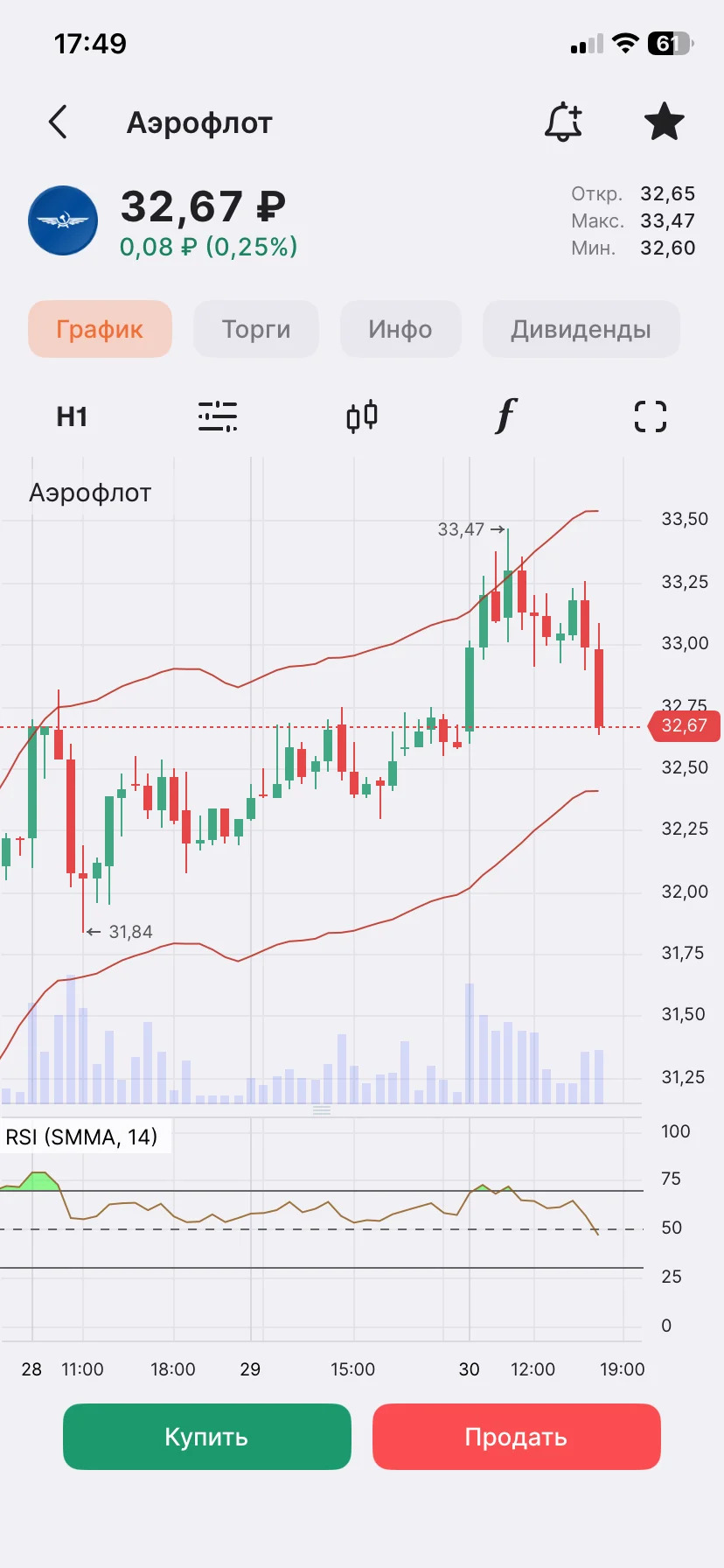Open the indicators function icon
Viewport: 724px width, 1568px height.
[506, 416]
